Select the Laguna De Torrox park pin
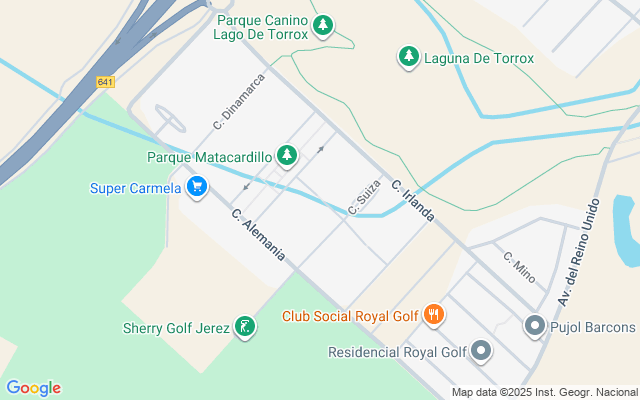The image size is (640, 400). coord(407,57)
